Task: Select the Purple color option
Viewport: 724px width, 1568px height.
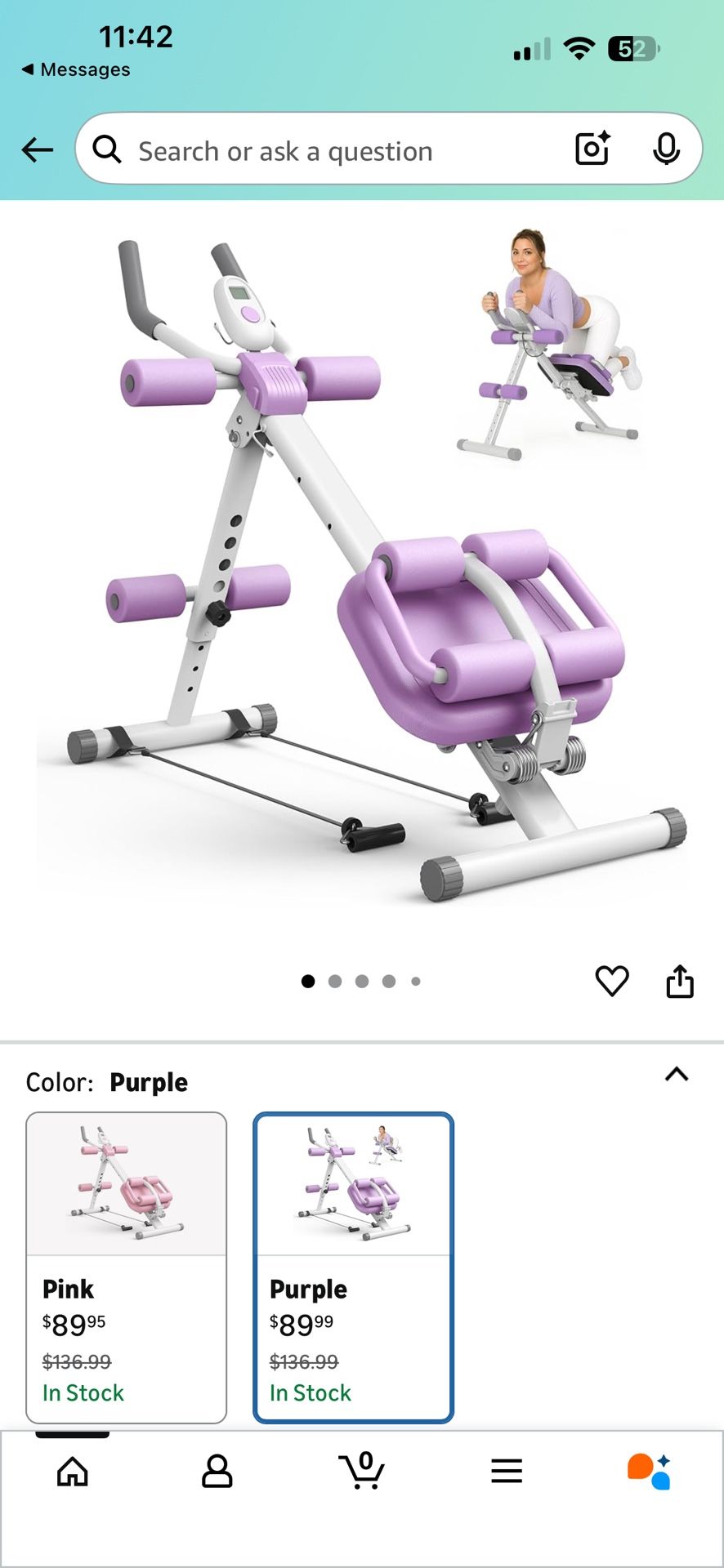Action: click(353, 1267)
